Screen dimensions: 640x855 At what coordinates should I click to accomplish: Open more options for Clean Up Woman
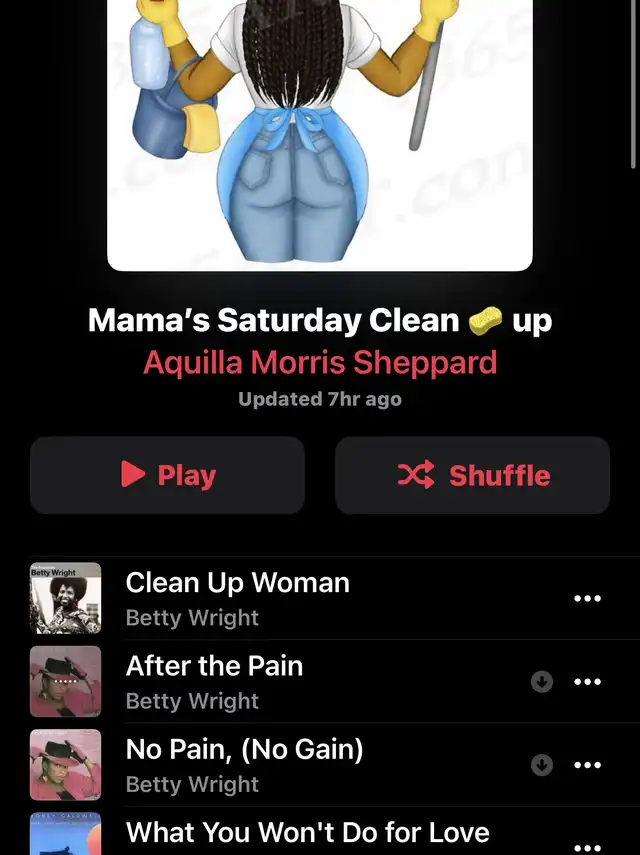point(587,598)
